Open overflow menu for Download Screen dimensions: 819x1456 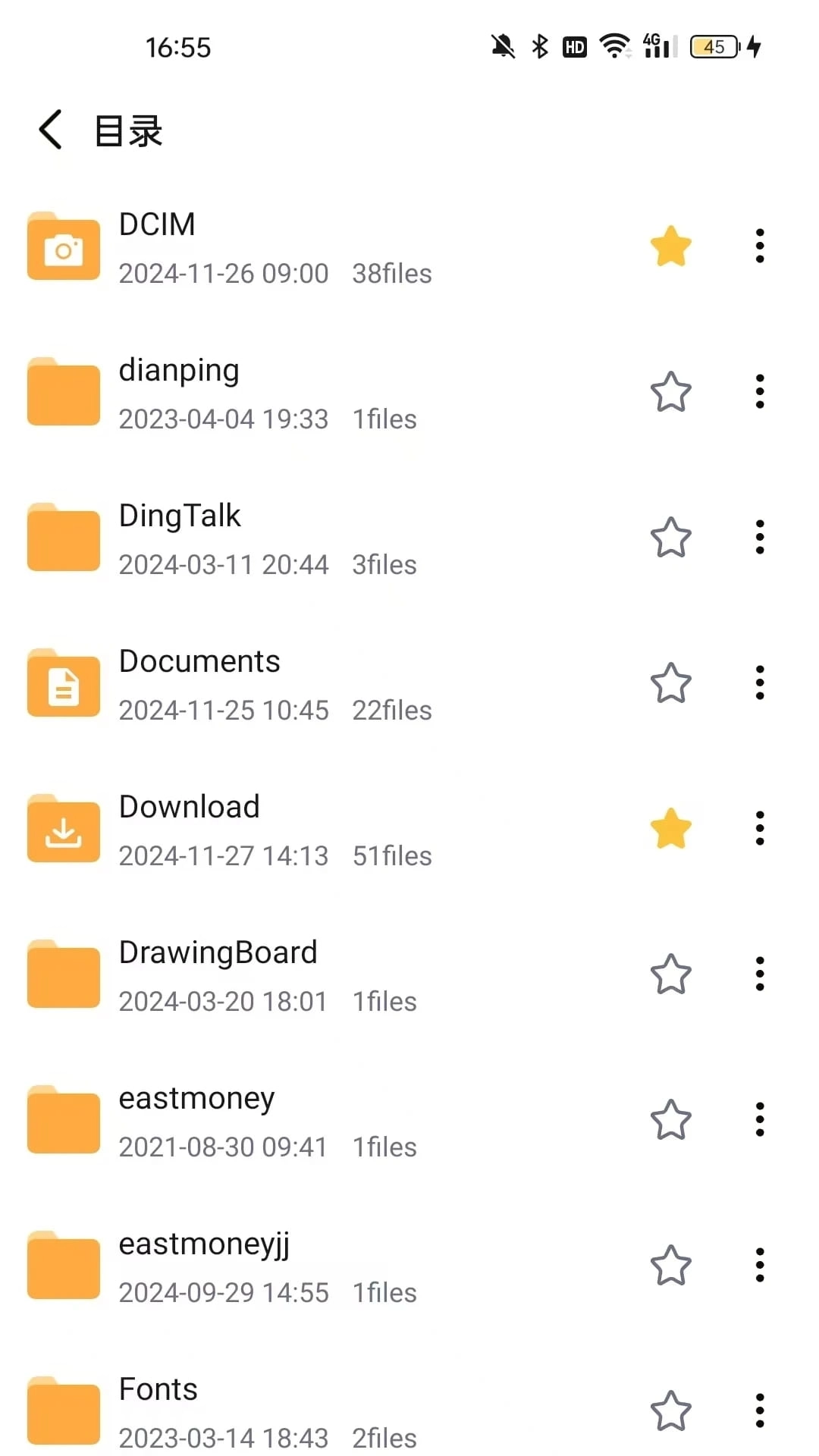point(760,829)
